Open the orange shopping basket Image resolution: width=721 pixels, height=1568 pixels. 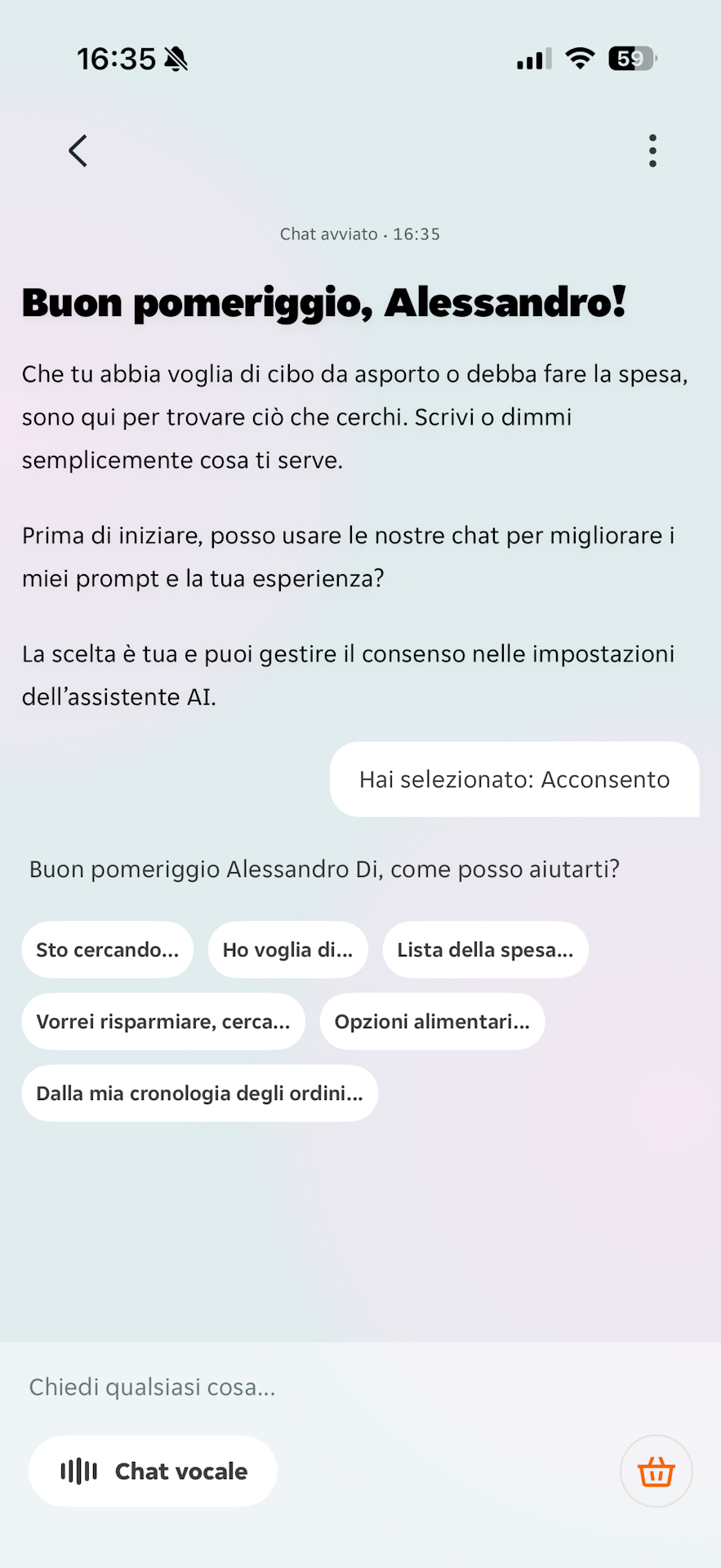tap(656, 1472)
